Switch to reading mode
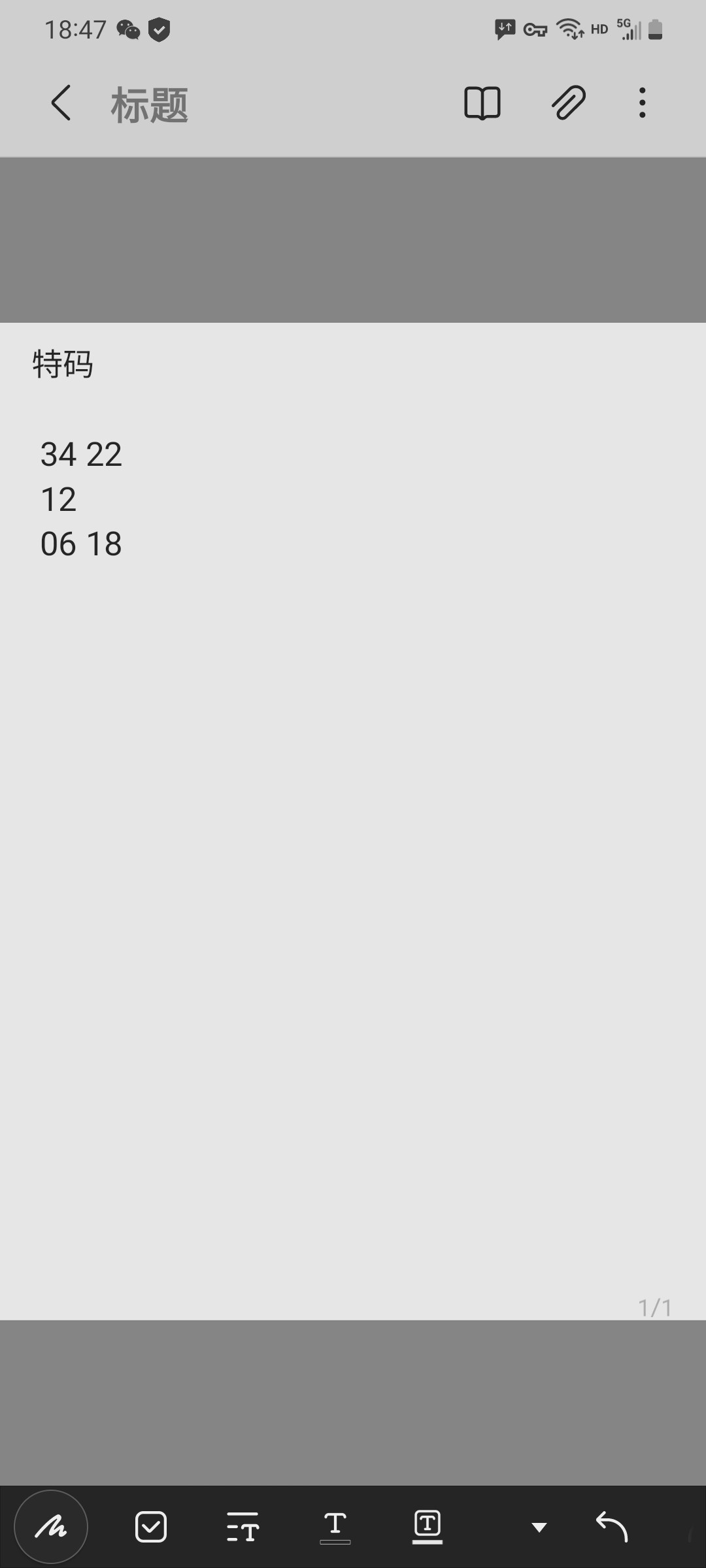Image resolution: width=706 pixels, height=1568 pixels. click(x=482, y=103)
